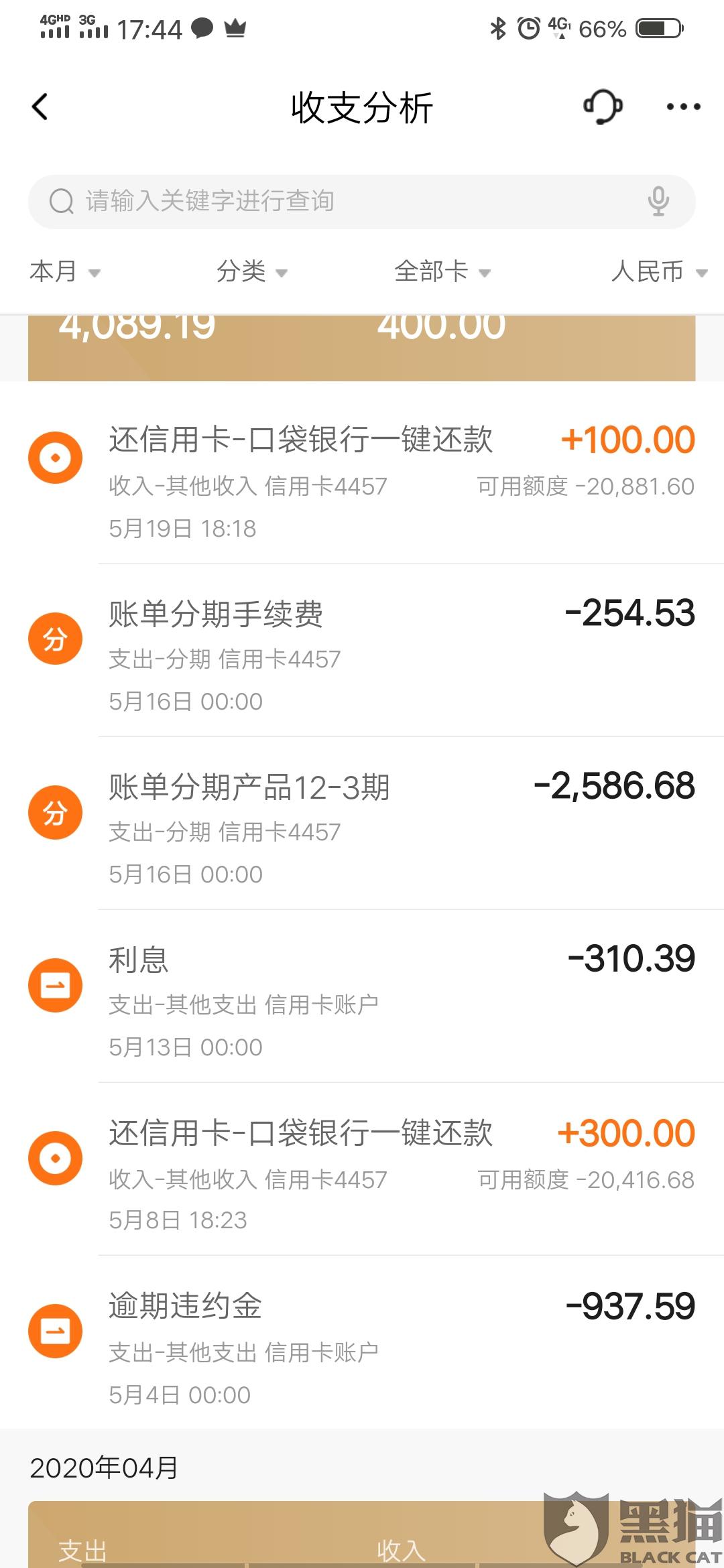Expand the 分类 category filter
Screen dimensions: 724x1568
point(251,271)
